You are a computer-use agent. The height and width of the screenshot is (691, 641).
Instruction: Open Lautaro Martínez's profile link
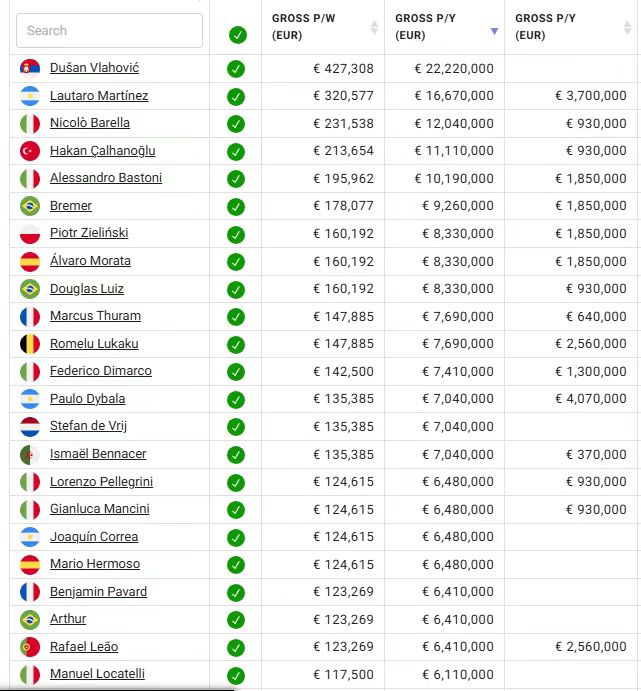[99, 96]
